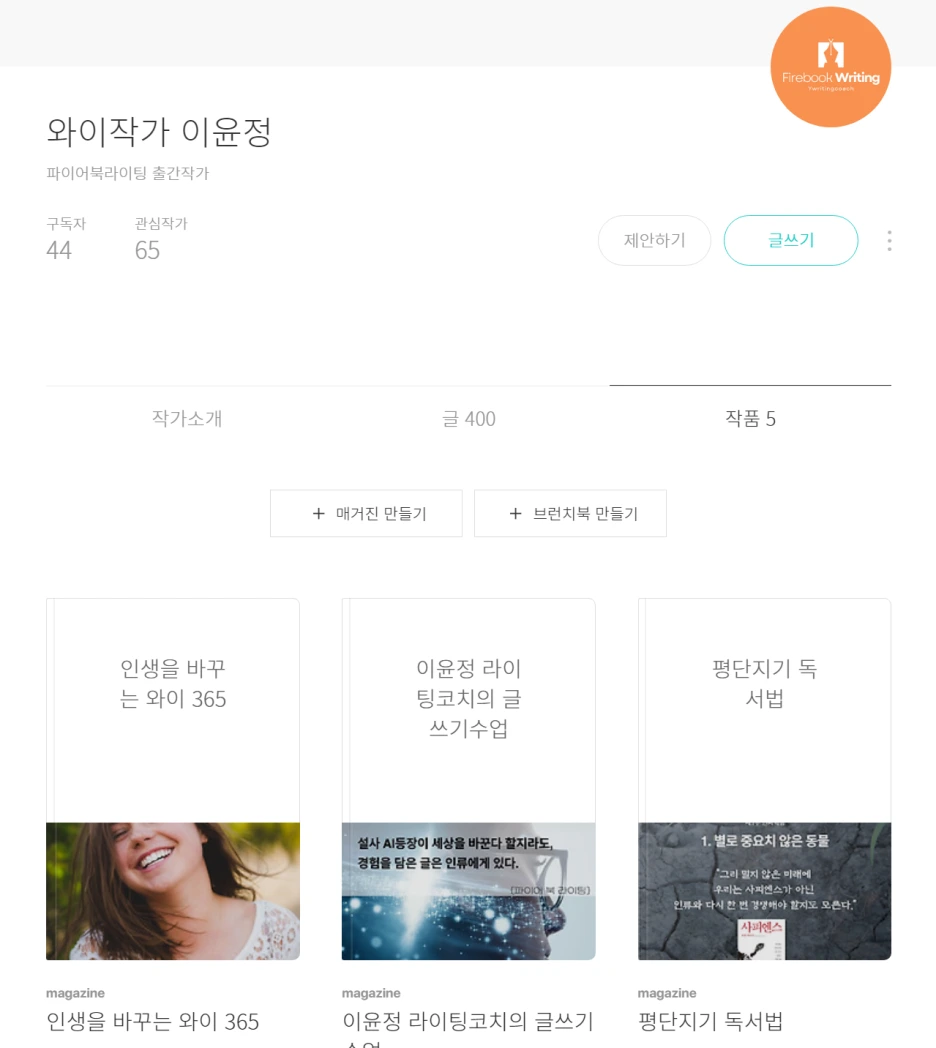Image resolution: width=936 pixels, height=1048 pixels.
Task: Open the three-dot overflow menu
Action: point(889,241)
